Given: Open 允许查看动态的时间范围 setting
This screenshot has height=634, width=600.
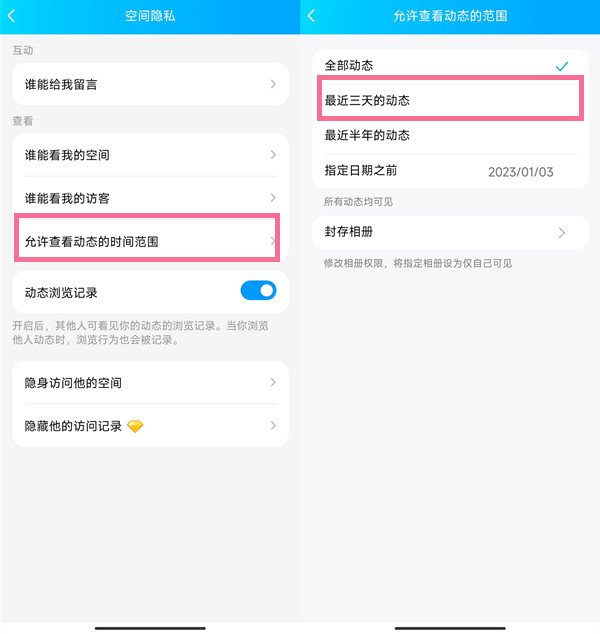Looking at the screenshot, I should tap(150, 241).
